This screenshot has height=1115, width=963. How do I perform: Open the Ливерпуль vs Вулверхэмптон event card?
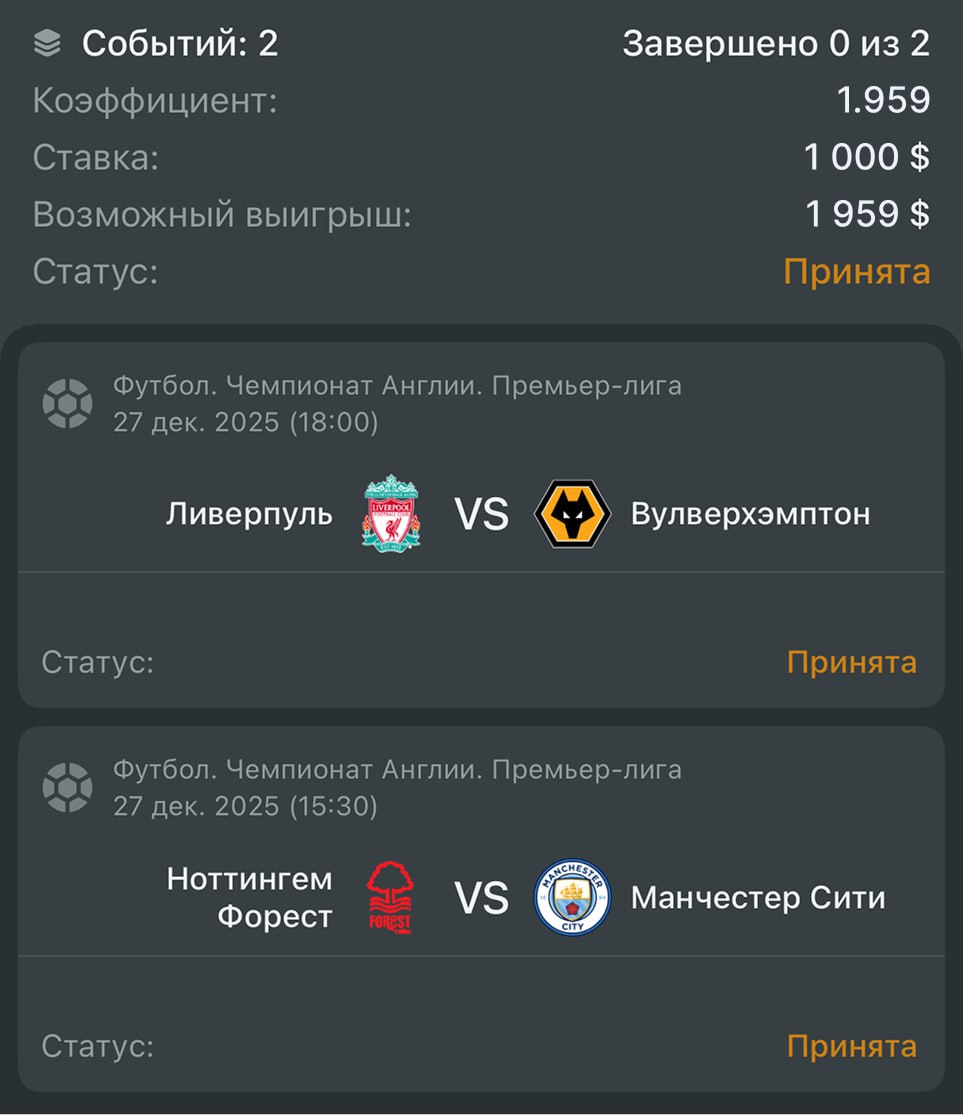pos(481,515)
